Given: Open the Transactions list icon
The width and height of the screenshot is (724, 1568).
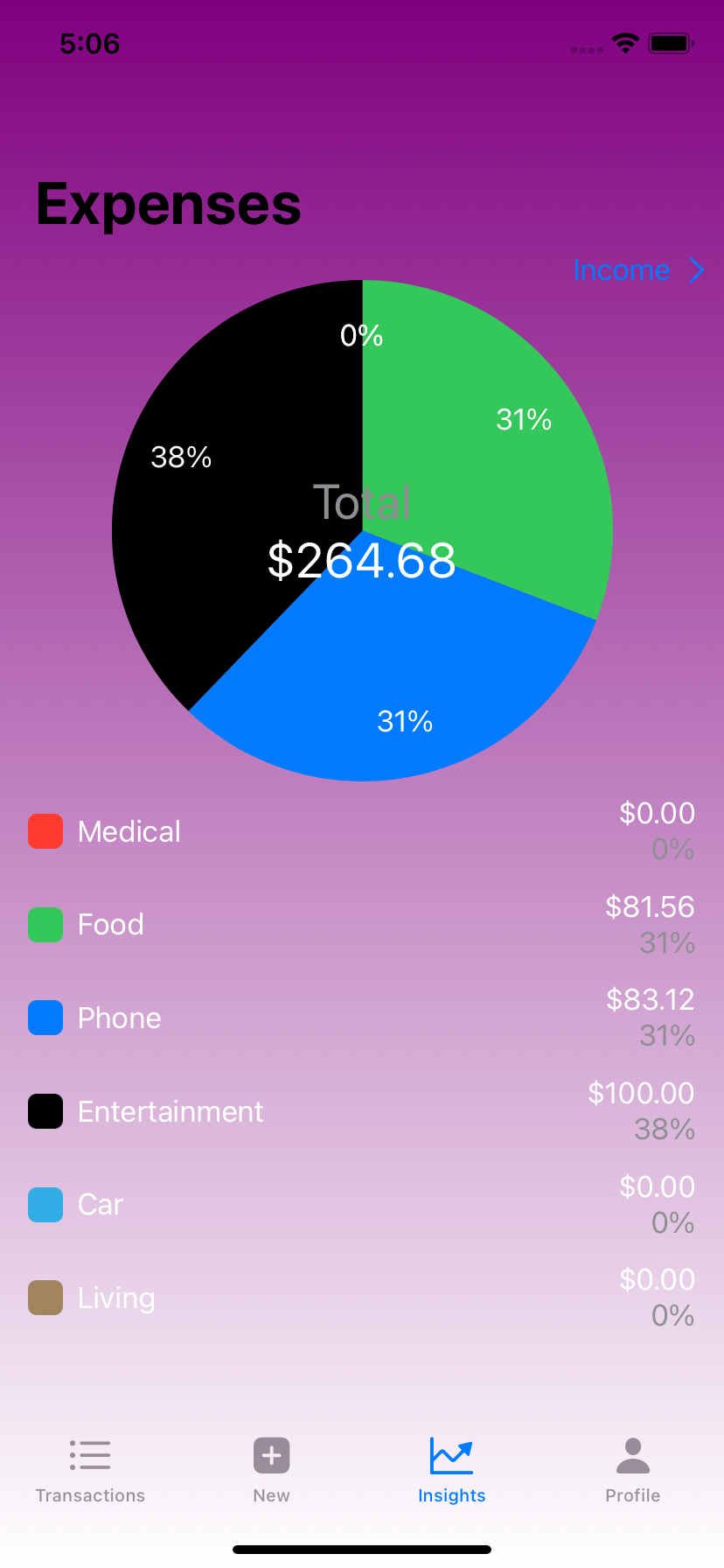Looking at the screenshot, I should [x=90, y=1455].
